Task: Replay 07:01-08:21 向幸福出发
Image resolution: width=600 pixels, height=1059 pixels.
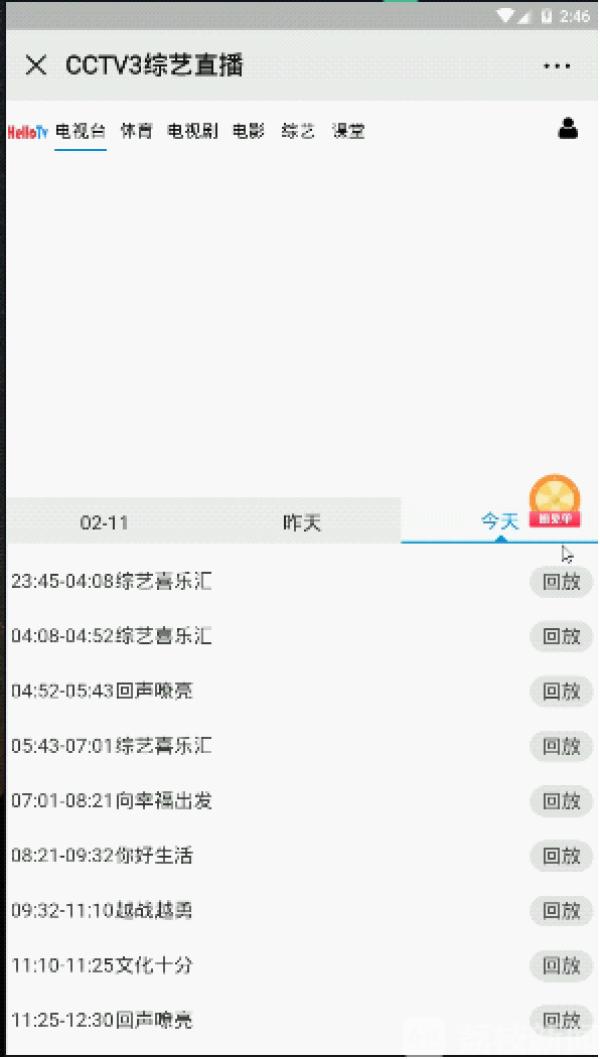Action: (x=561, y=801)
